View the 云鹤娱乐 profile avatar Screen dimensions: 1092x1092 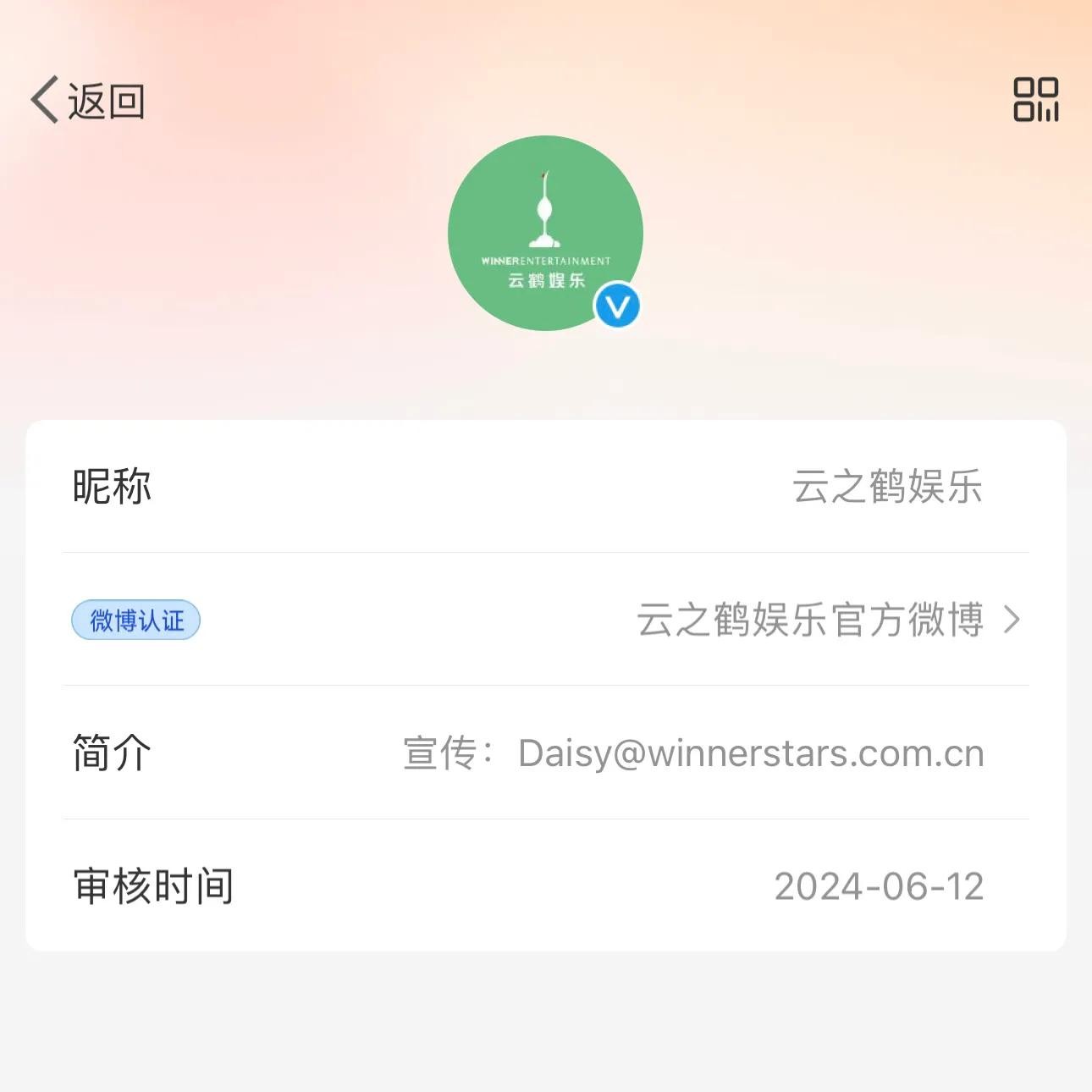[x=545, y=233]
